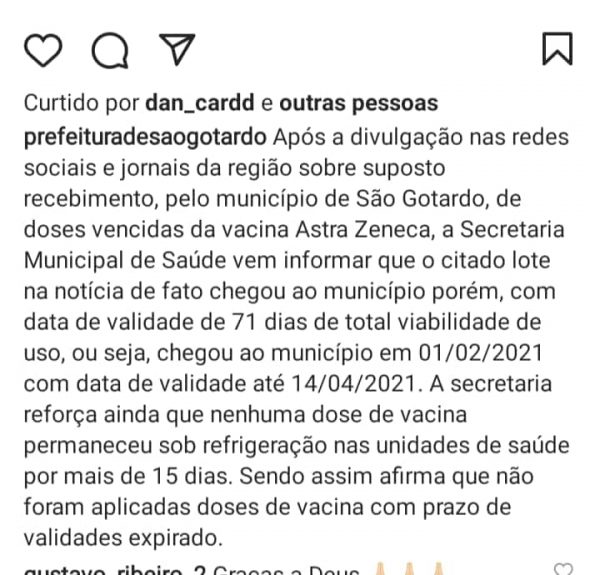View the other people who liked
The width and height of the screenshot is (600, 575).
coord(358,103)
